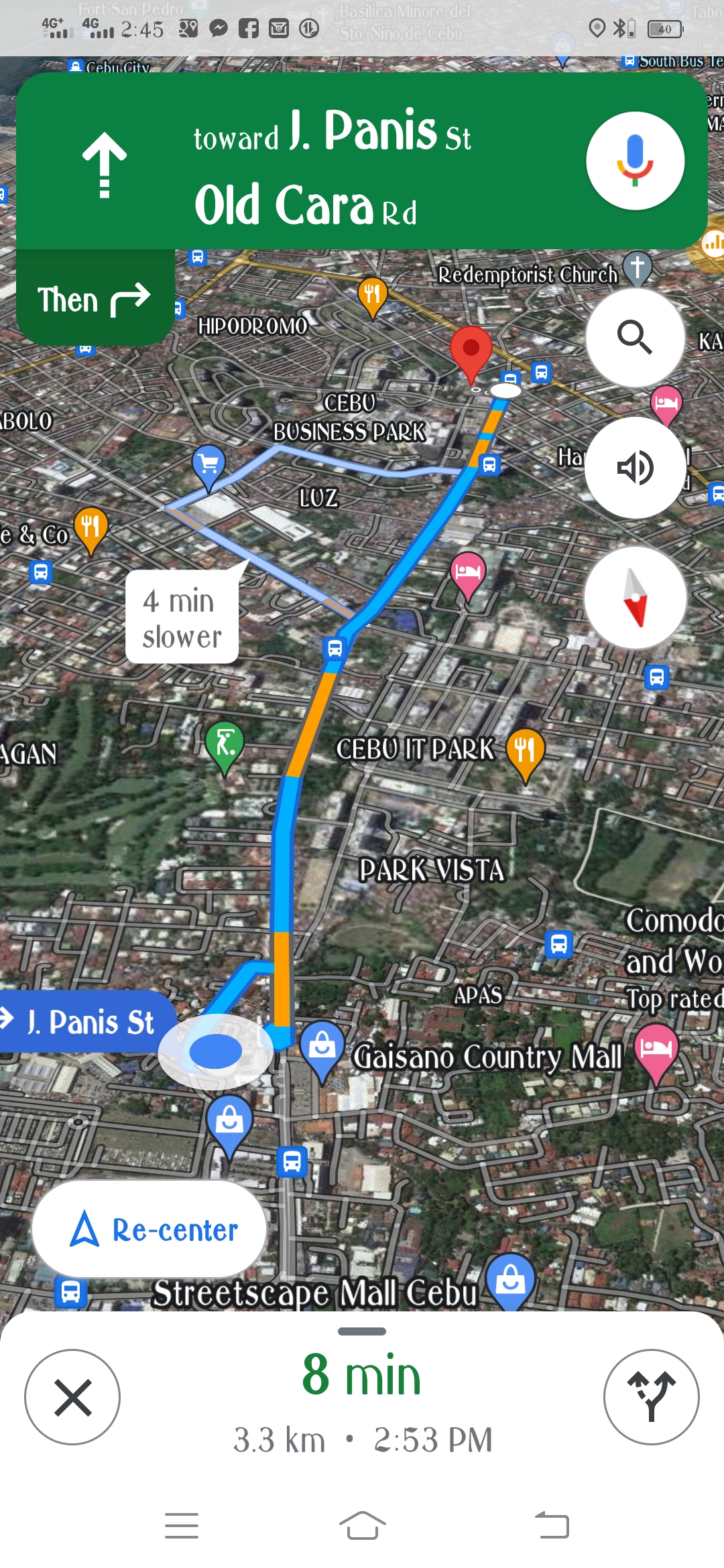Activate the voice assistant microphone
Viewport: 724px width, 1568px height.
pyautogui.click(x=634, y=161)
